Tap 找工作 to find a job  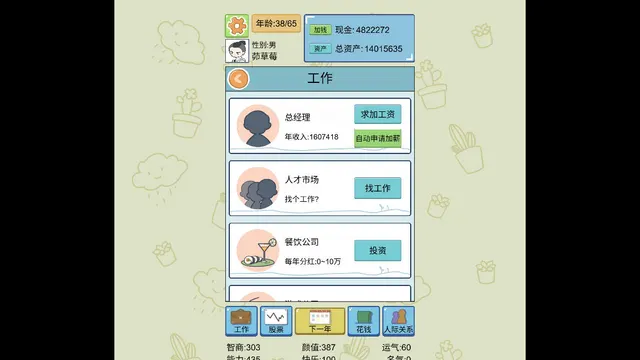pyautogui.click(x=378, y=188)
